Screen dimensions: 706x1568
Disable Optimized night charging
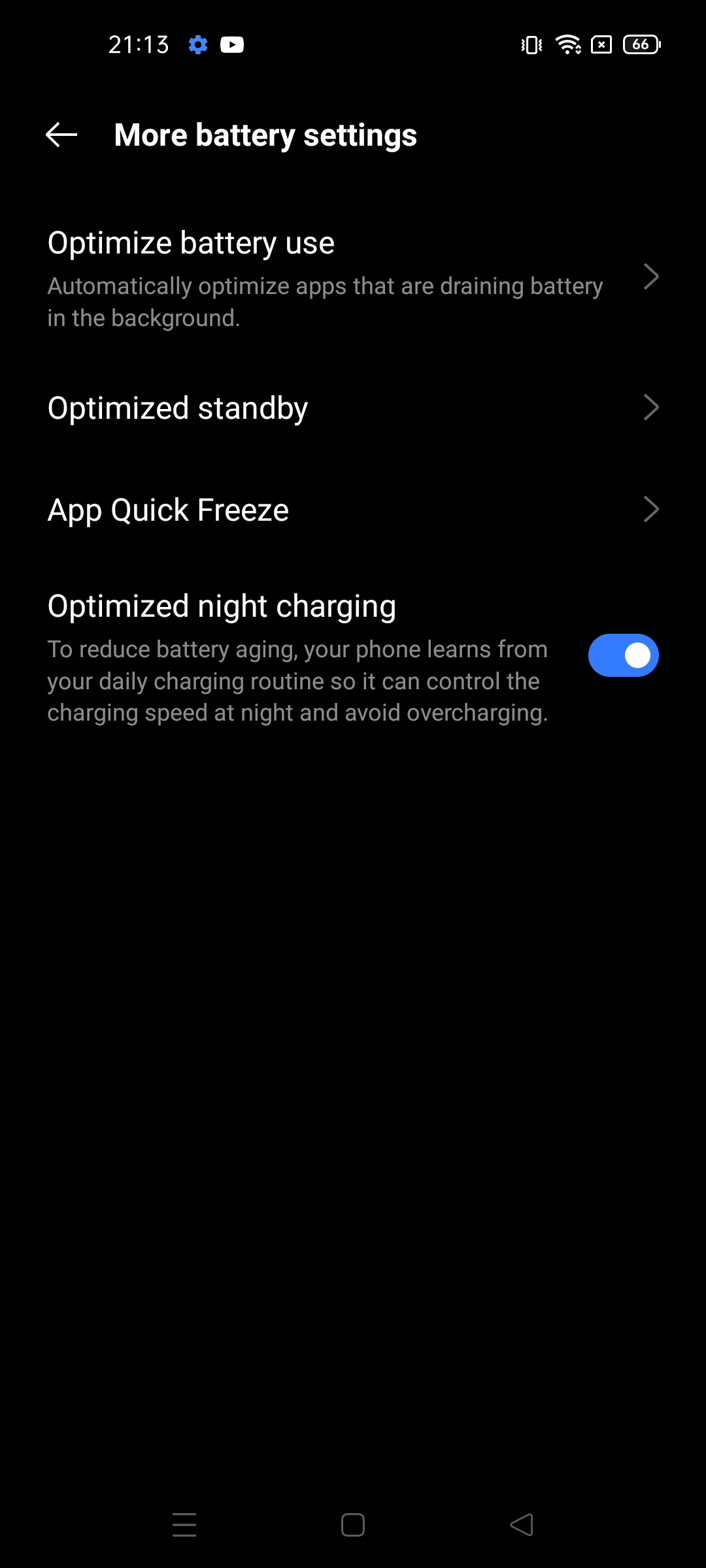622,655
